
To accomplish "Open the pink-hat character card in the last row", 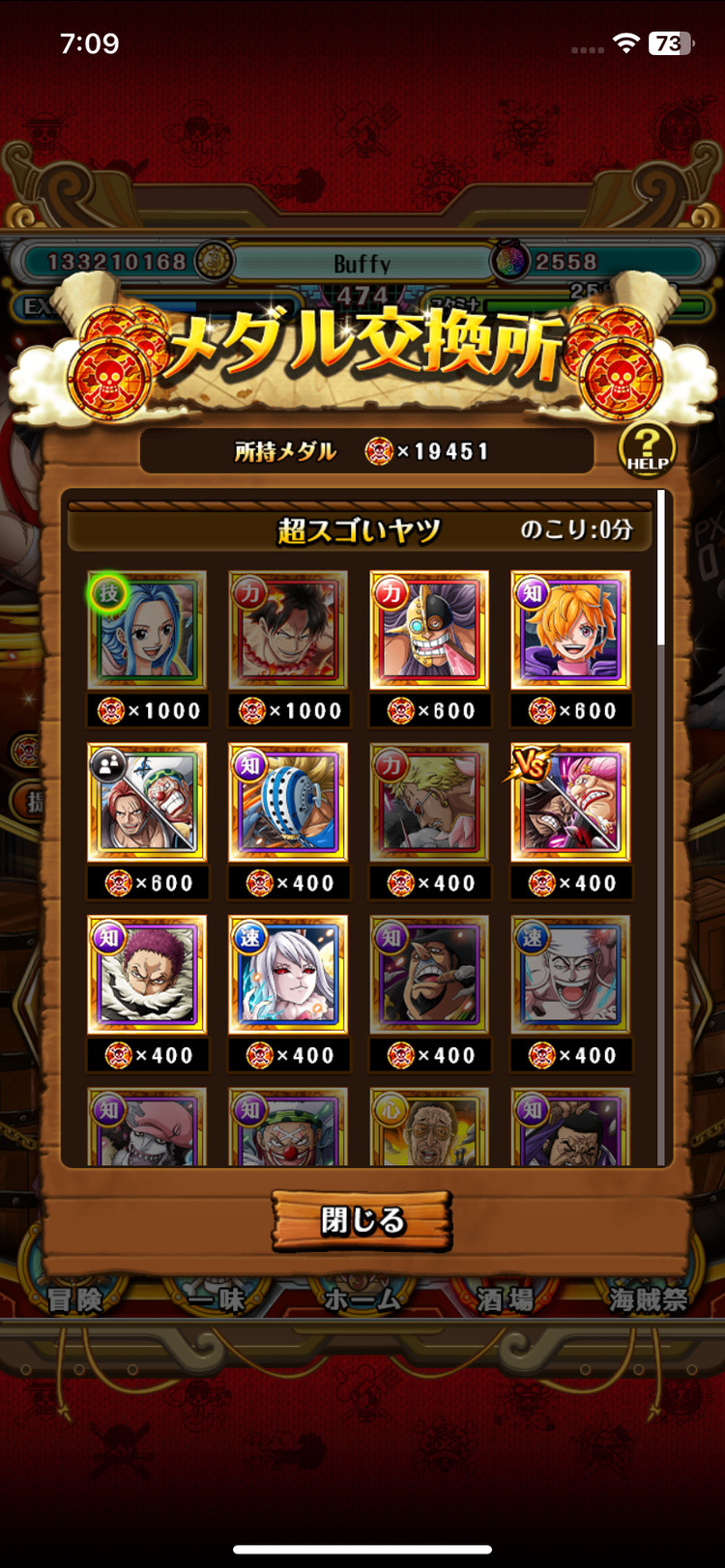I will [147, 1127].
